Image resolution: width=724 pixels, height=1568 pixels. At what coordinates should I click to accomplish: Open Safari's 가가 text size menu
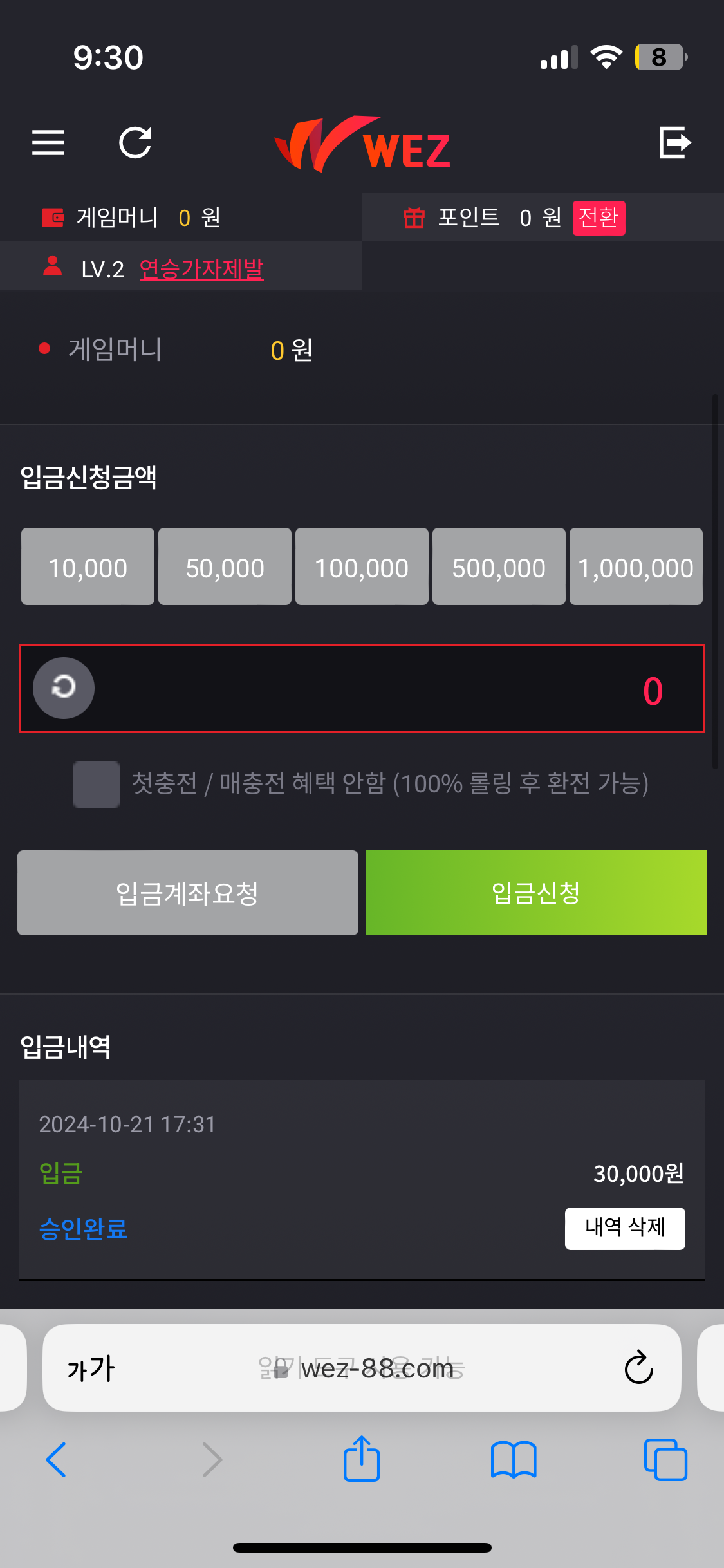click(x=91, y=1368)
